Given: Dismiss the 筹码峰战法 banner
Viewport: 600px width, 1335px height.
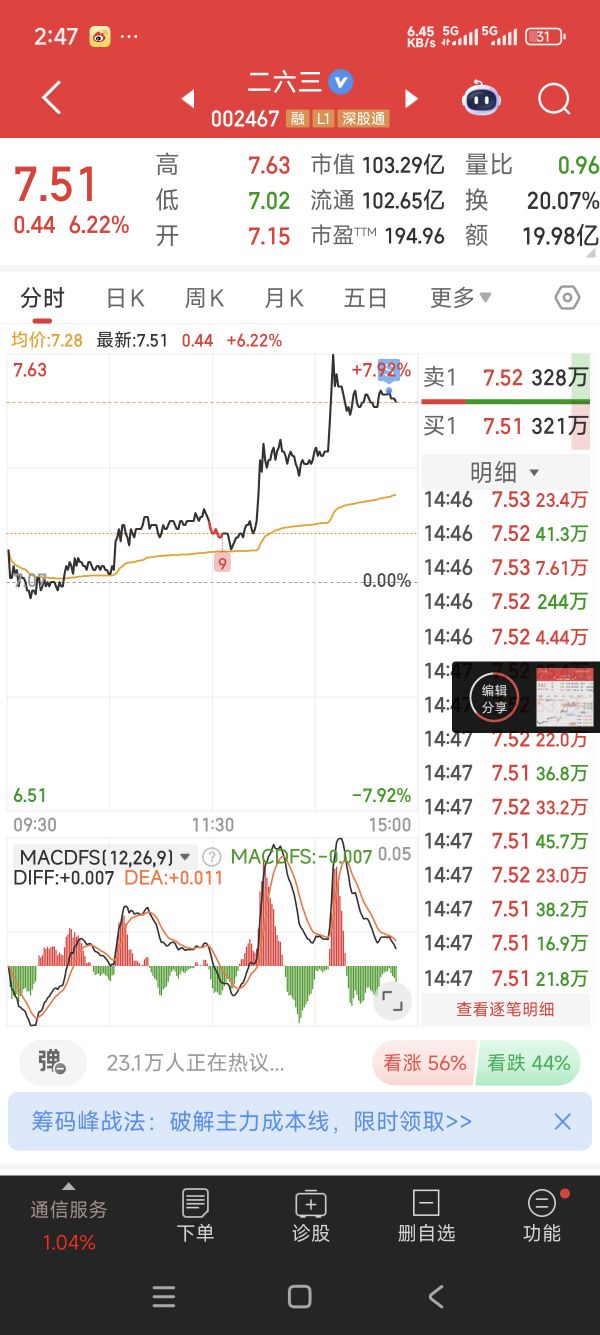Looking at the screenshot, I should click(x=563, y=1122).
